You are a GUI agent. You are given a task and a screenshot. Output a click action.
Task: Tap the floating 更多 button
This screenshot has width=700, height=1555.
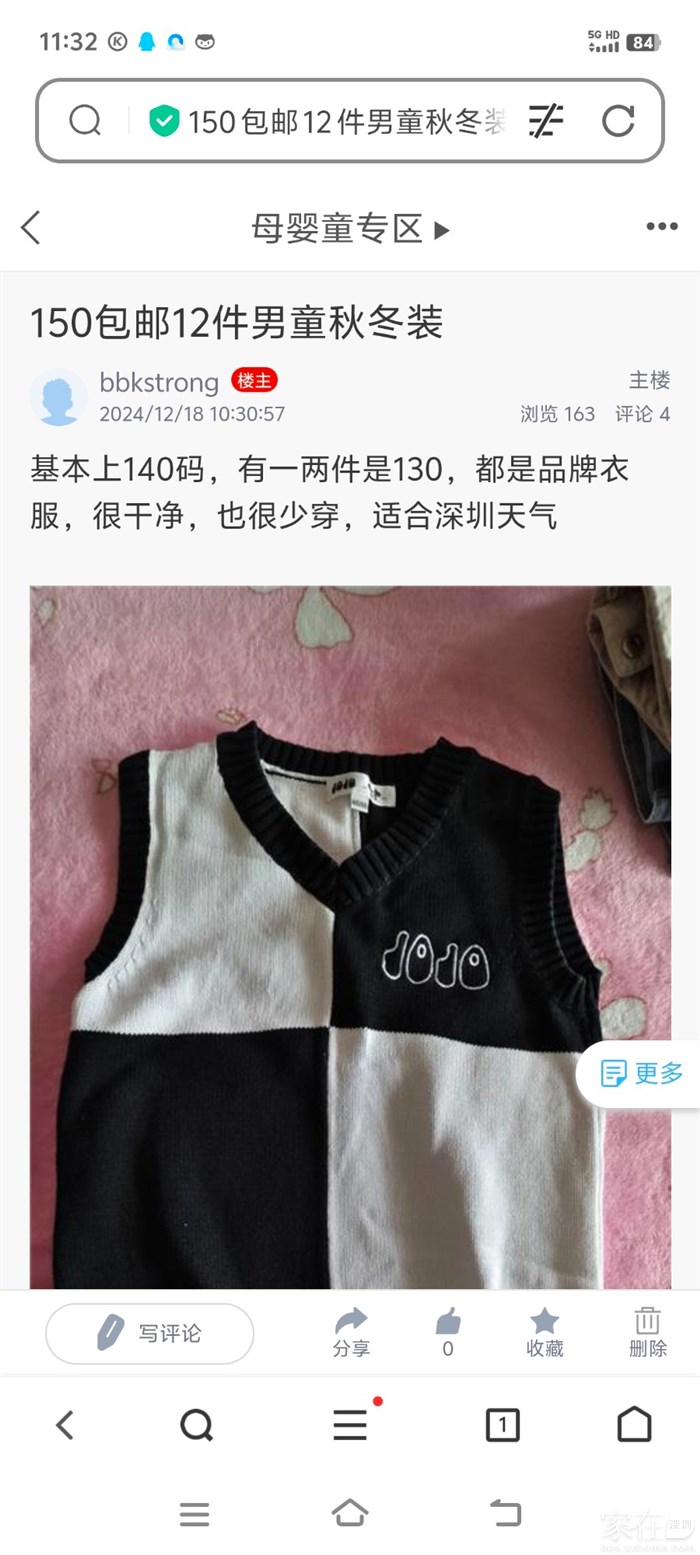pos(642,1074)
